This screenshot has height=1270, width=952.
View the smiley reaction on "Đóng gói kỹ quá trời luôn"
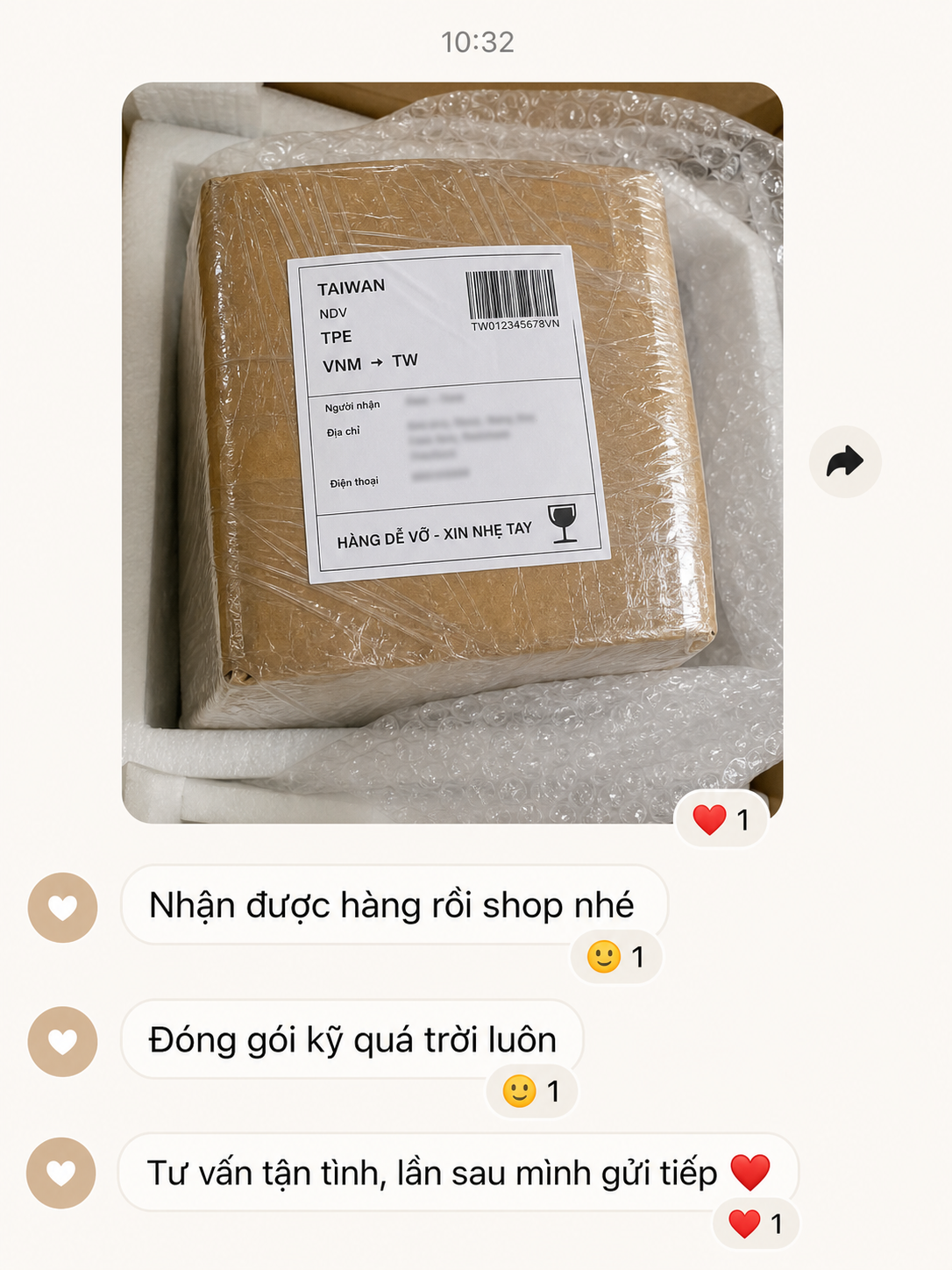point(532,1091)
